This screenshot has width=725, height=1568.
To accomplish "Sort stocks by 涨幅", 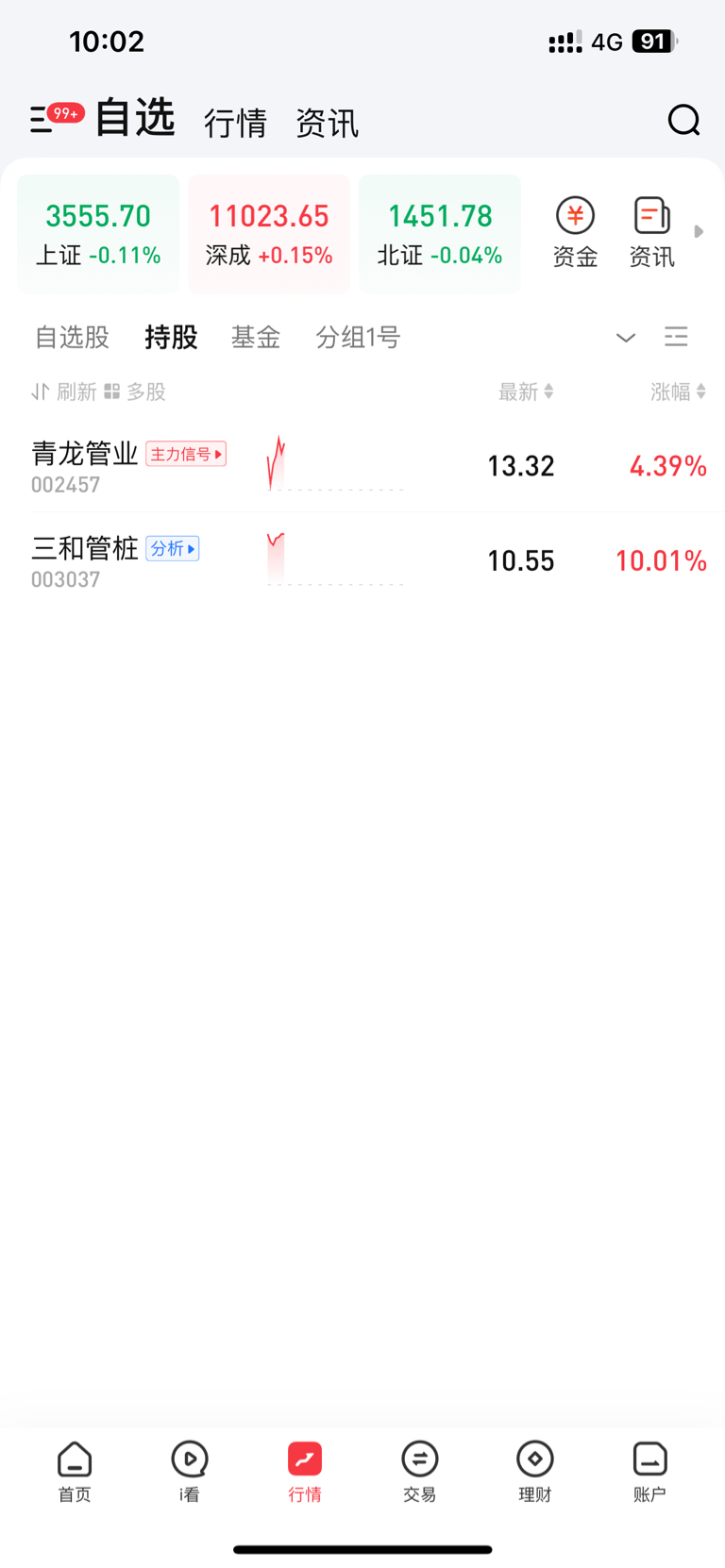I will (678, 392).
